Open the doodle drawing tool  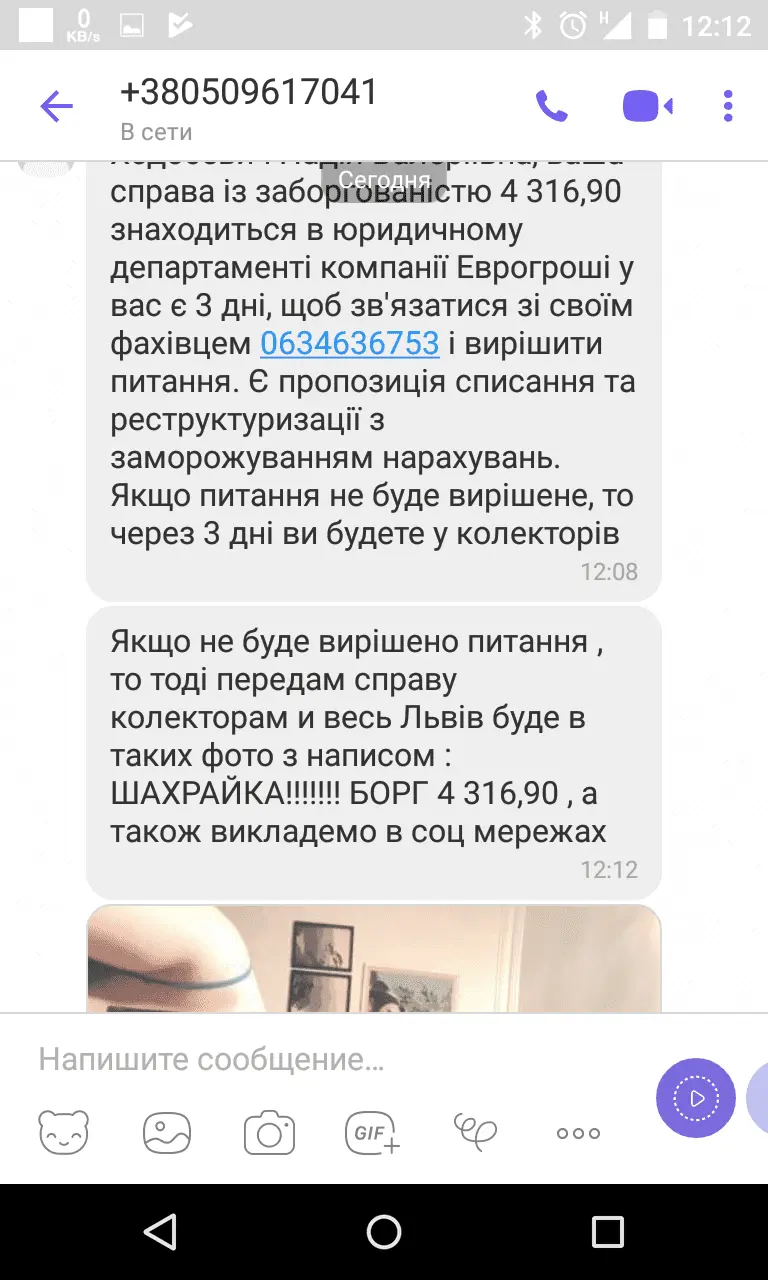pyautogui.click(x=475, y=1130)
